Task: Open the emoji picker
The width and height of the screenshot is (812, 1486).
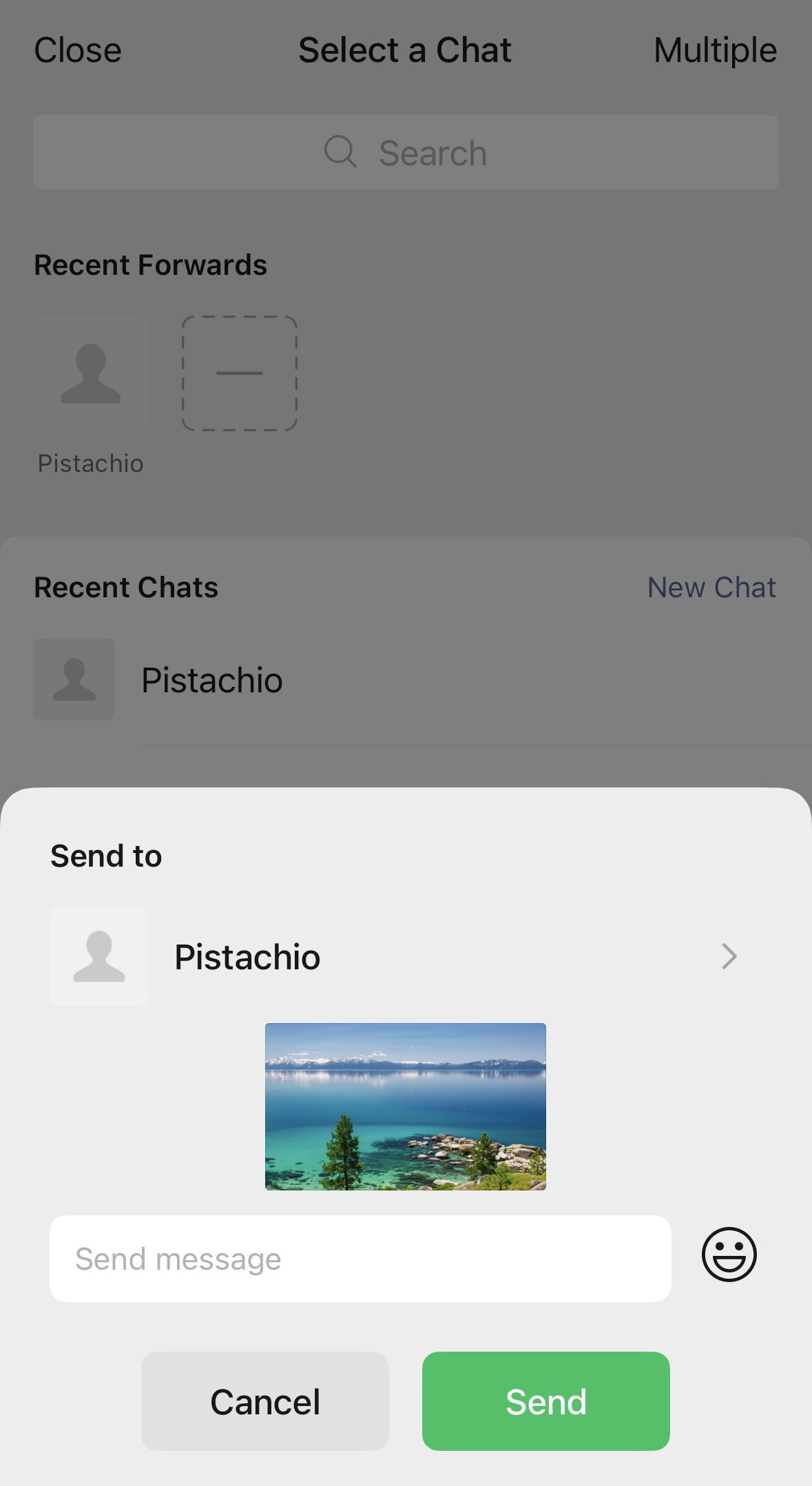Action: coord(729,1255)
